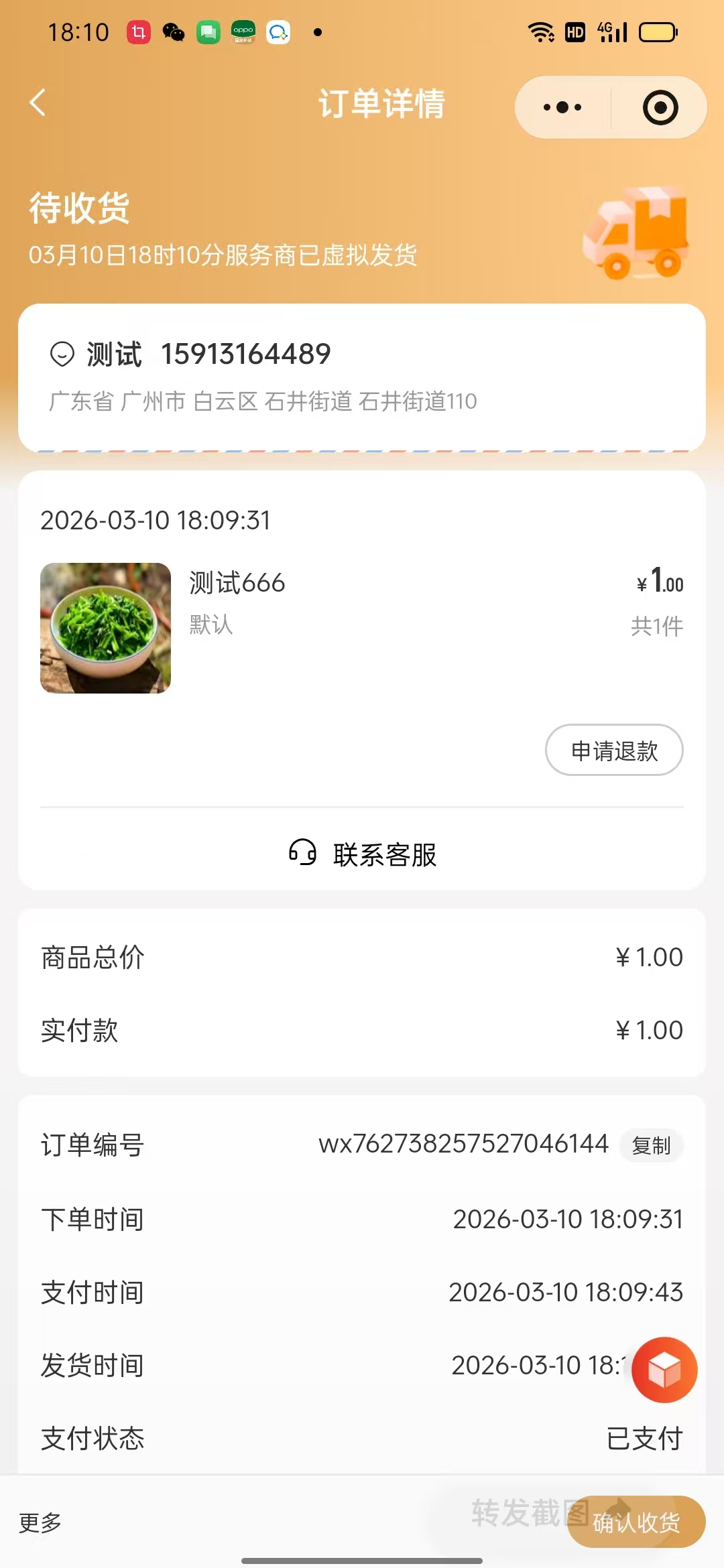Copy the order number with 复制
Image resolution: width=724 pixels, height=1568 pixels.
pyautogui.click(x=651, y=1146)
